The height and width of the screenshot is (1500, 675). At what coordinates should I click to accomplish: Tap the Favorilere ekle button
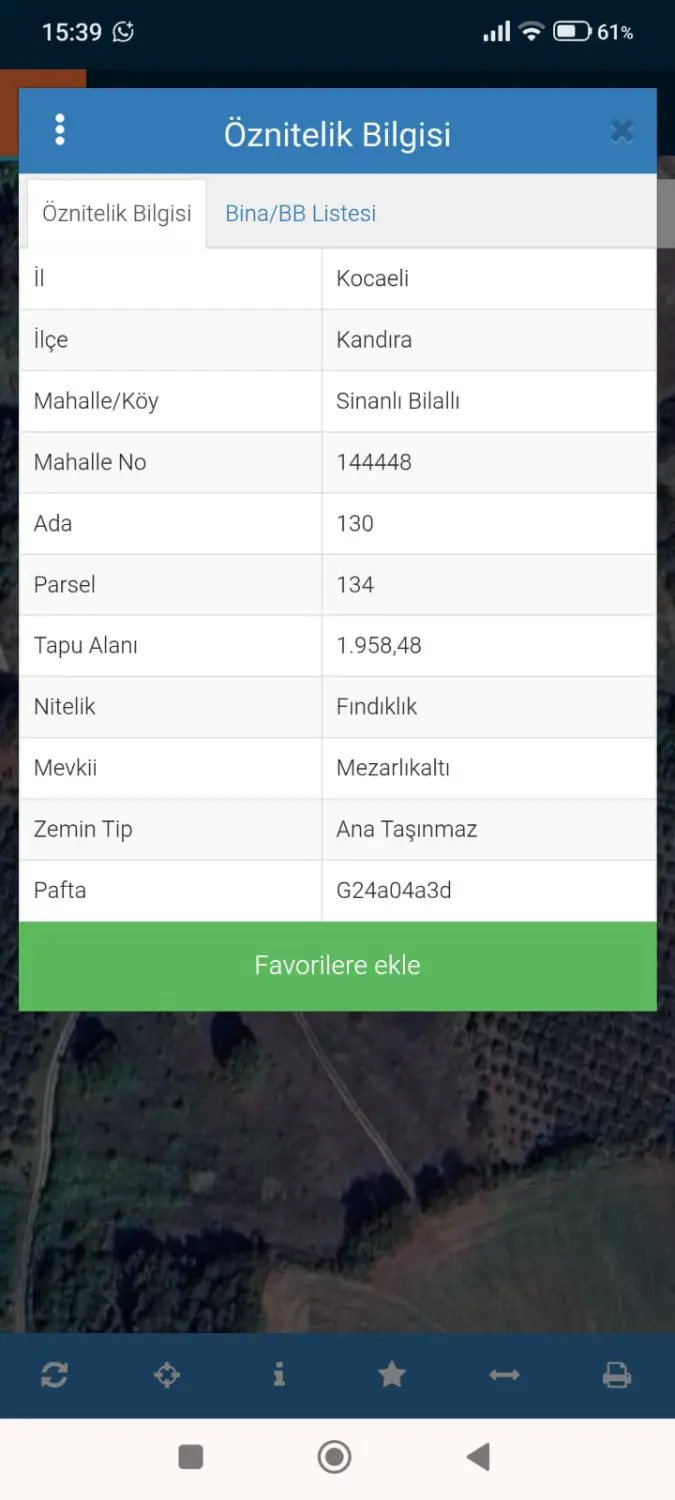338,966
